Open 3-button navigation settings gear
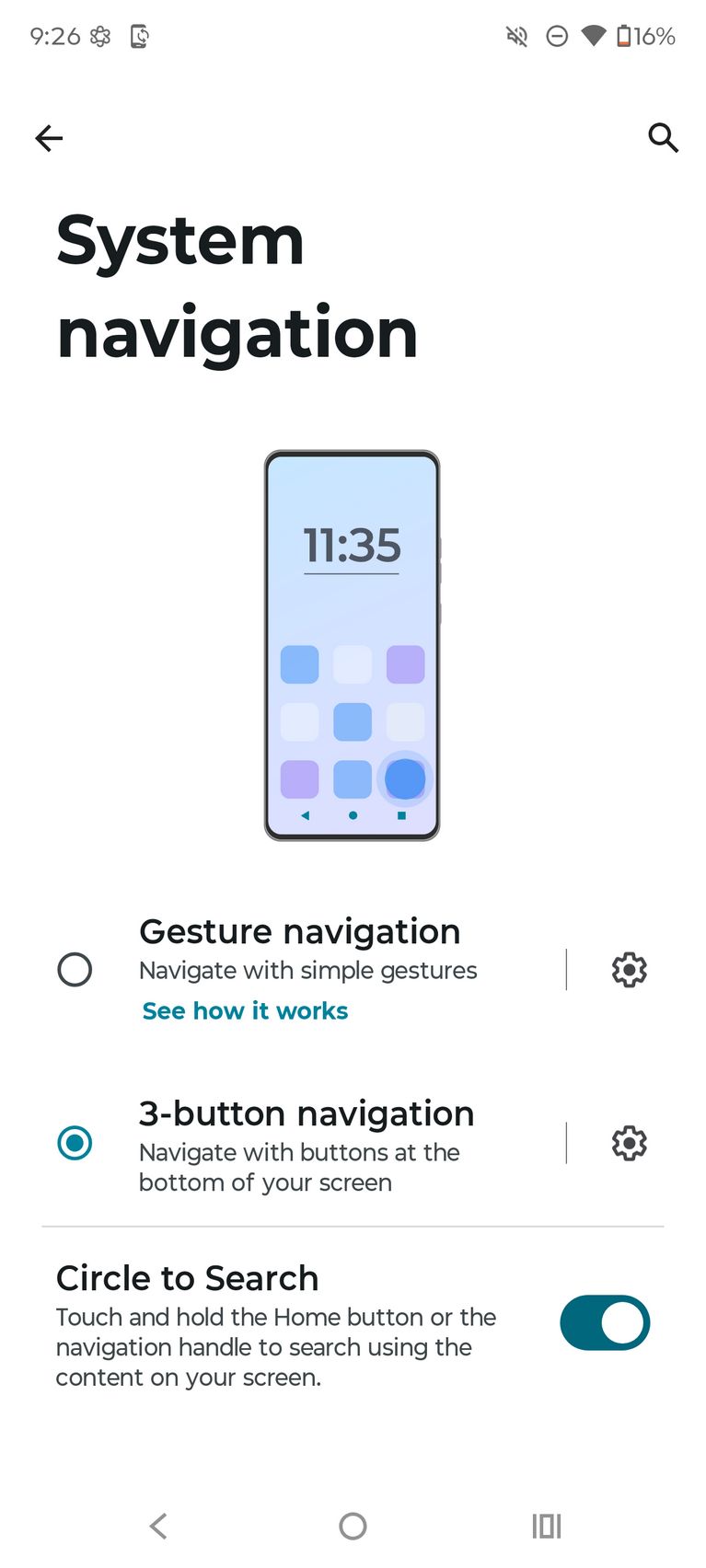The image size is (706, 1568). pyautogui.click(x=629, y=1143)
